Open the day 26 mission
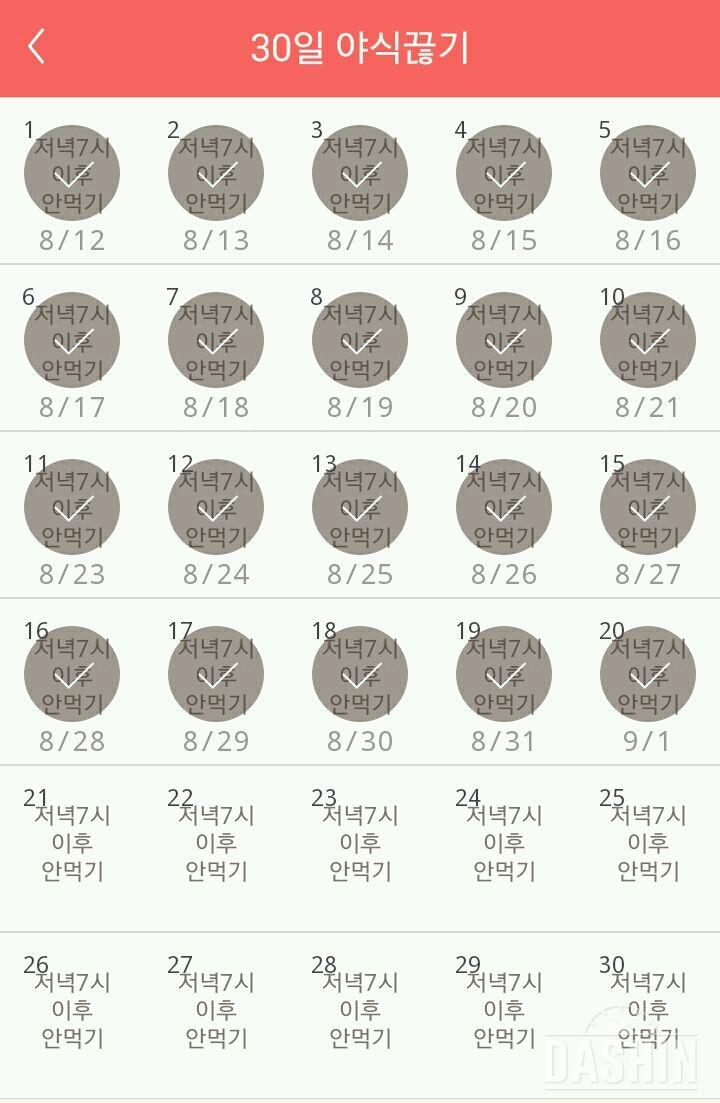 tap(72, 1010)
